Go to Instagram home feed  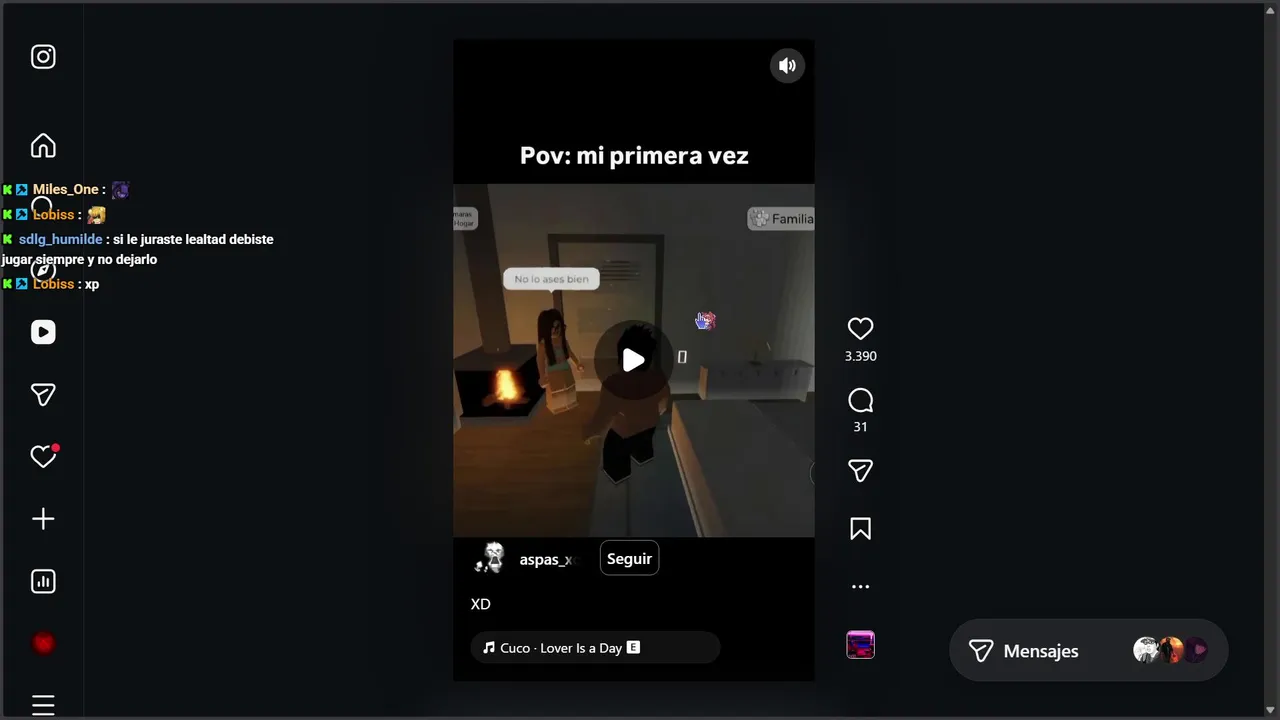(x=43, y=146)
